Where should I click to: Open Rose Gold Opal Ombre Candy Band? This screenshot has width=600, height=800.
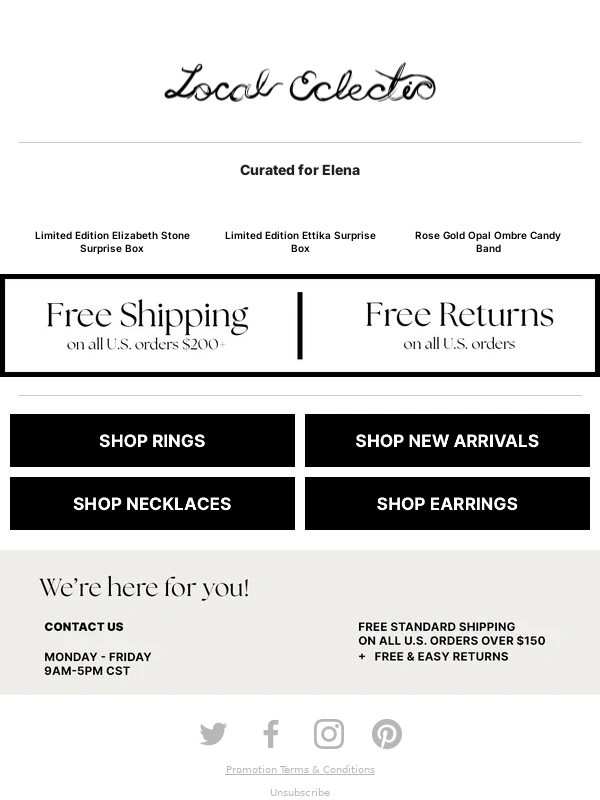pyautogui.click(x=488, y=242)
